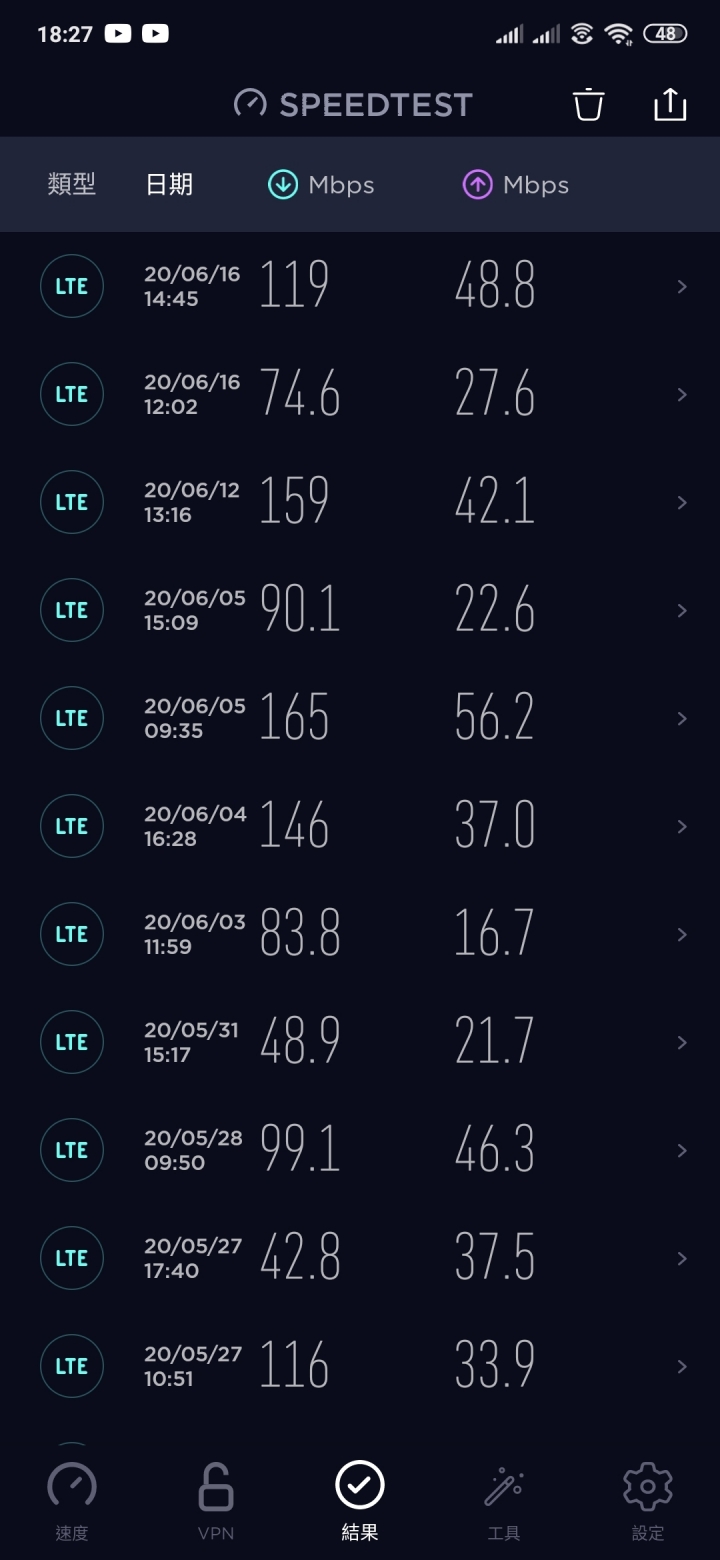Sort by upload Mbps column
The width and height of the screenshot is (720, 1560).
515,185
